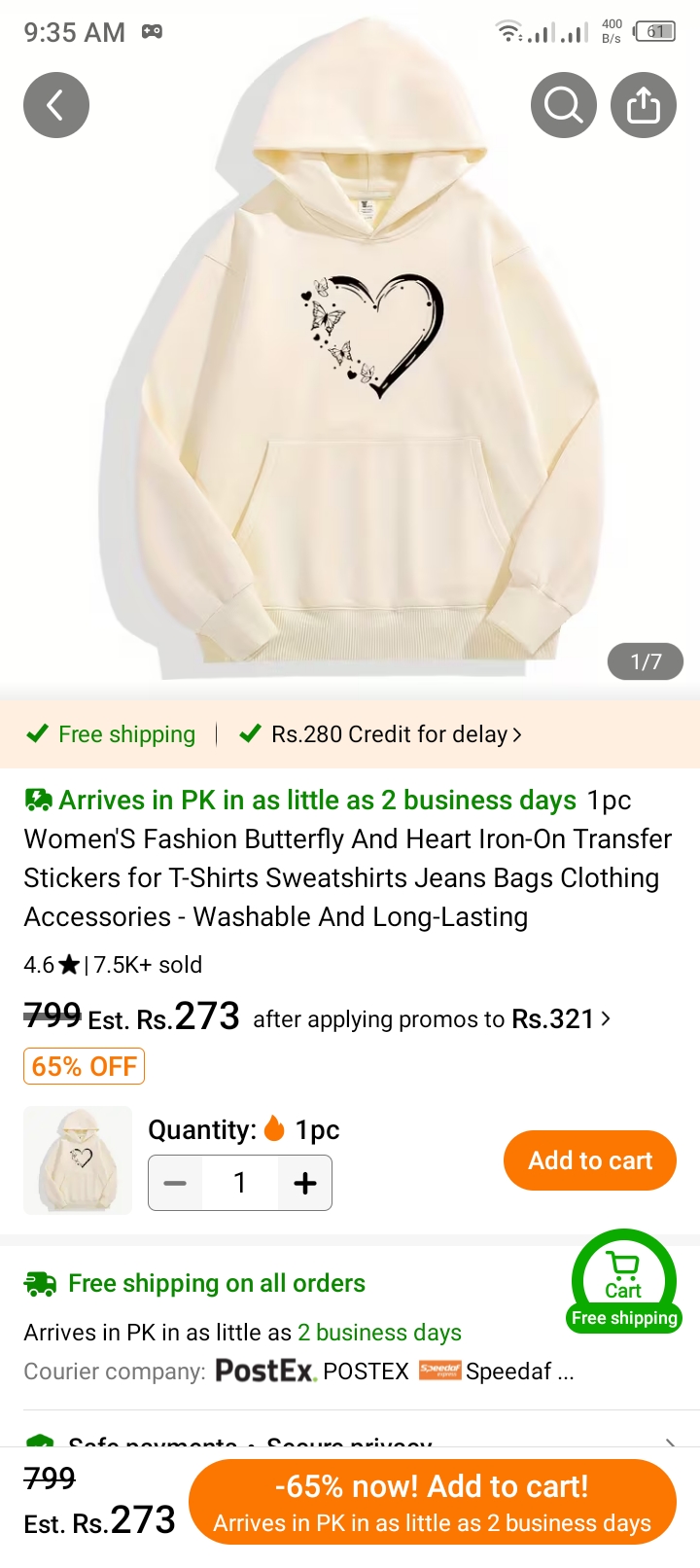The height and width of the screenshot is (1568, 700).
Task: Tap the -65% now! Add to cart banner
Action: click(x=433, y=1502)
